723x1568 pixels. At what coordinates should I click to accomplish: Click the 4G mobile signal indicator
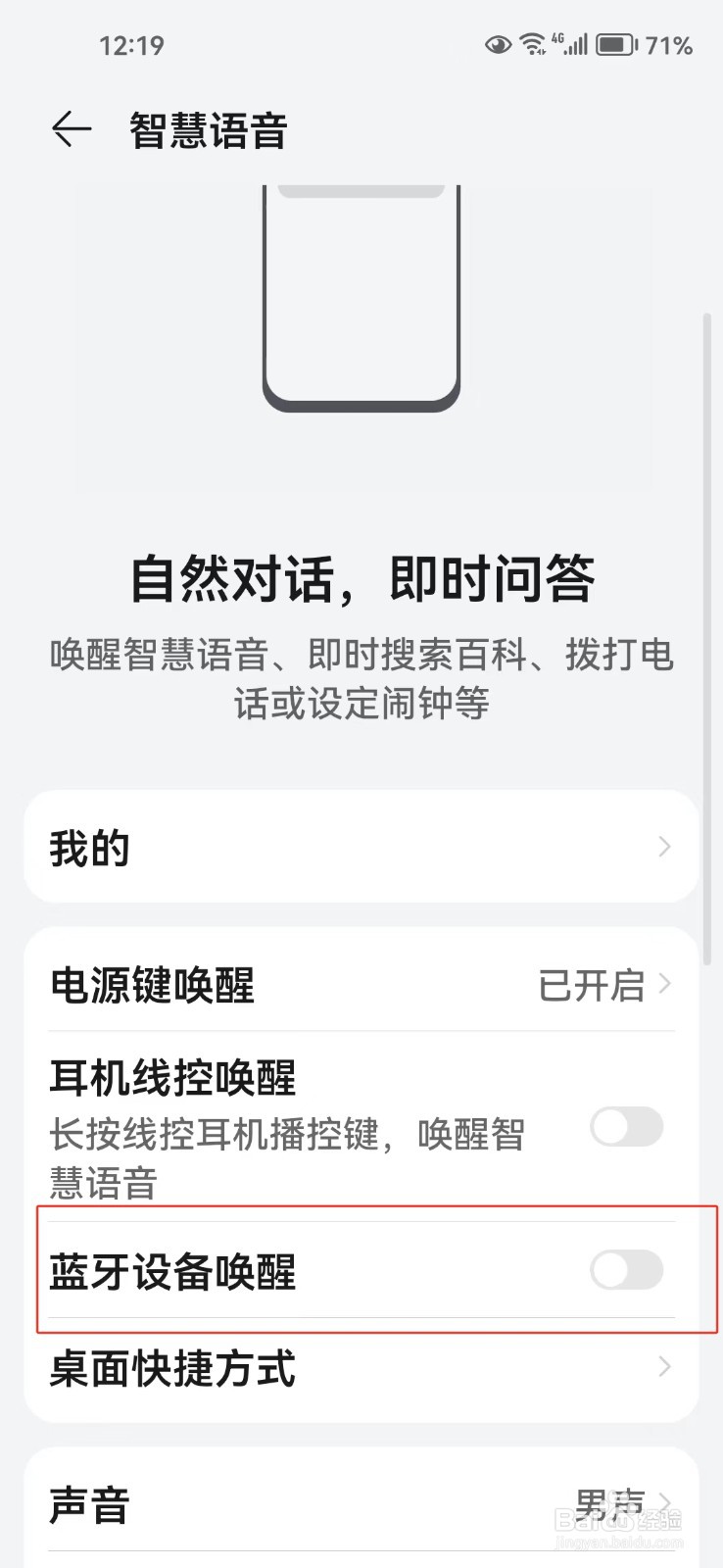558,37
